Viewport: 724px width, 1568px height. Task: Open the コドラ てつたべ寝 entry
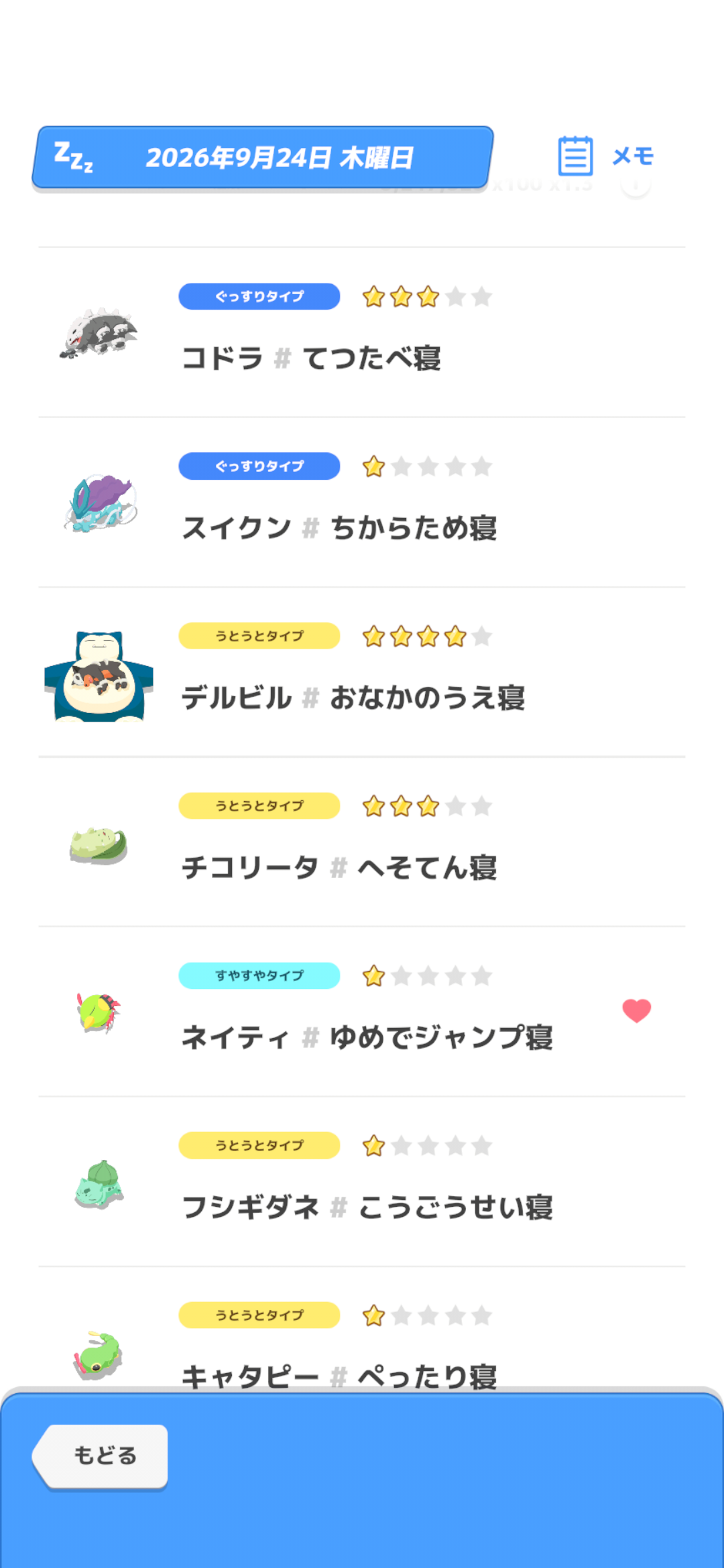pos(362,332)
